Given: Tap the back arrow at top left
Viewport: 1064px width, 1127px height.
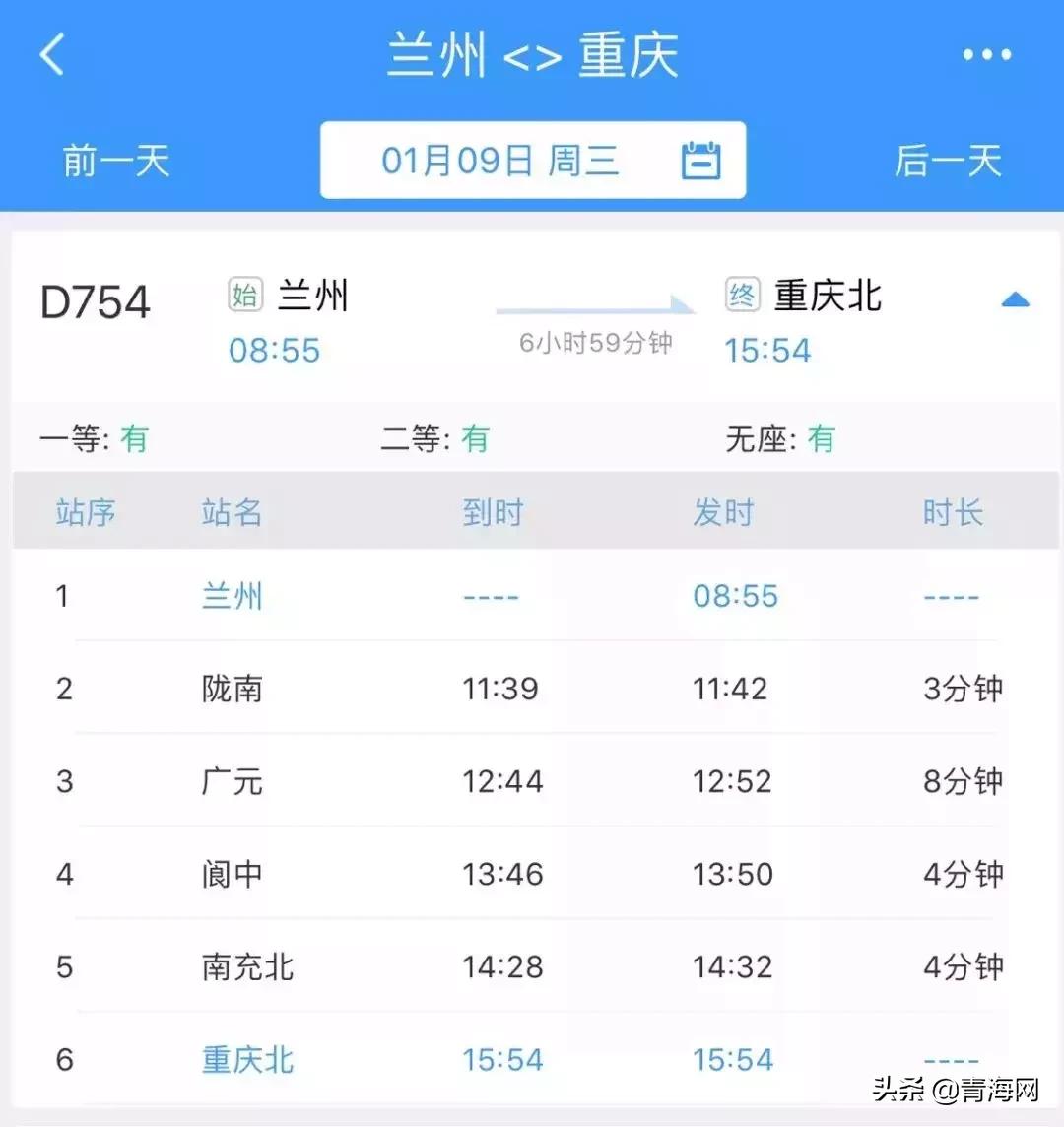Looking at the screenshot, I should pyautogui.click(x=51, y=54).
